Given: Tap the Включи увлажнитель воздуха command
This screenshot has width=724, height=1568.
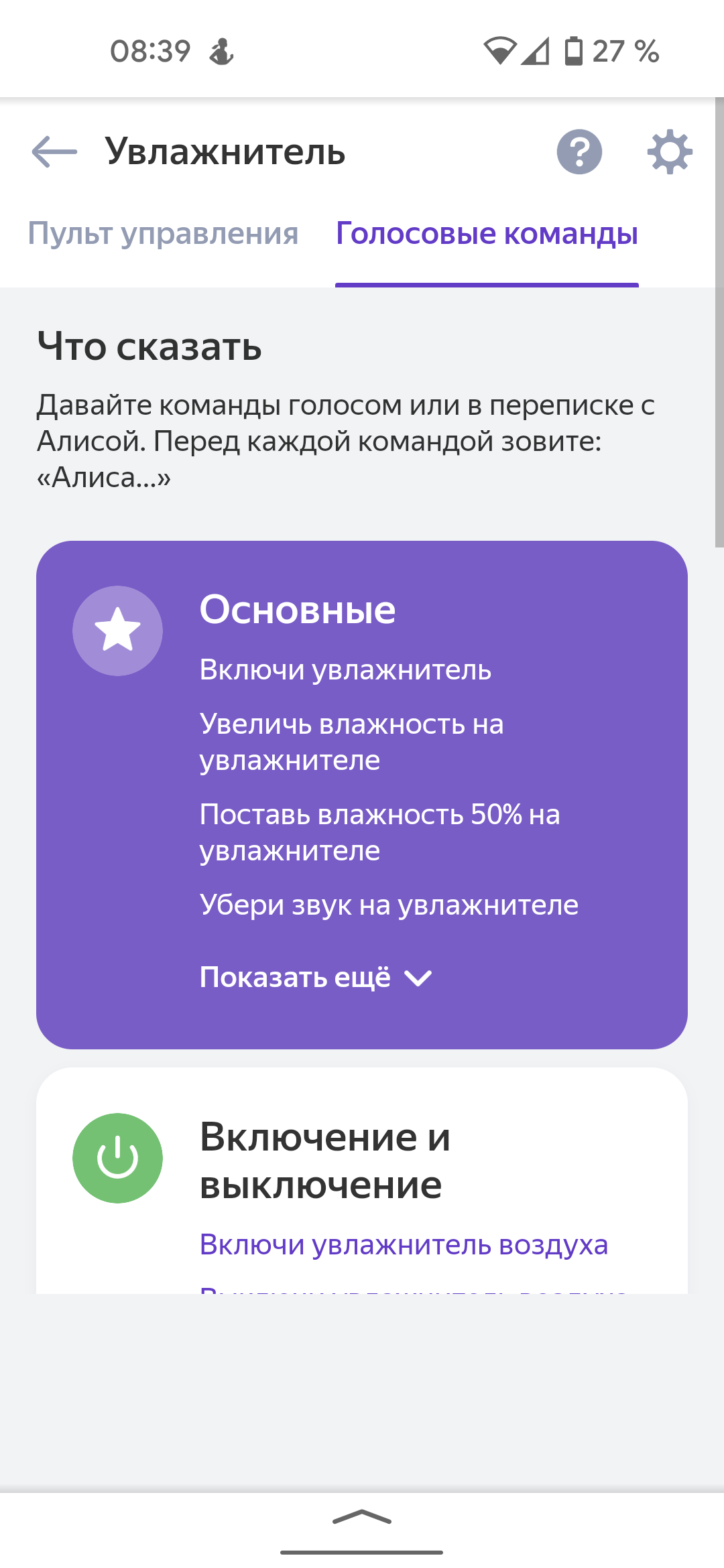Looking at the screenshot, I should tap(404, 1244).
